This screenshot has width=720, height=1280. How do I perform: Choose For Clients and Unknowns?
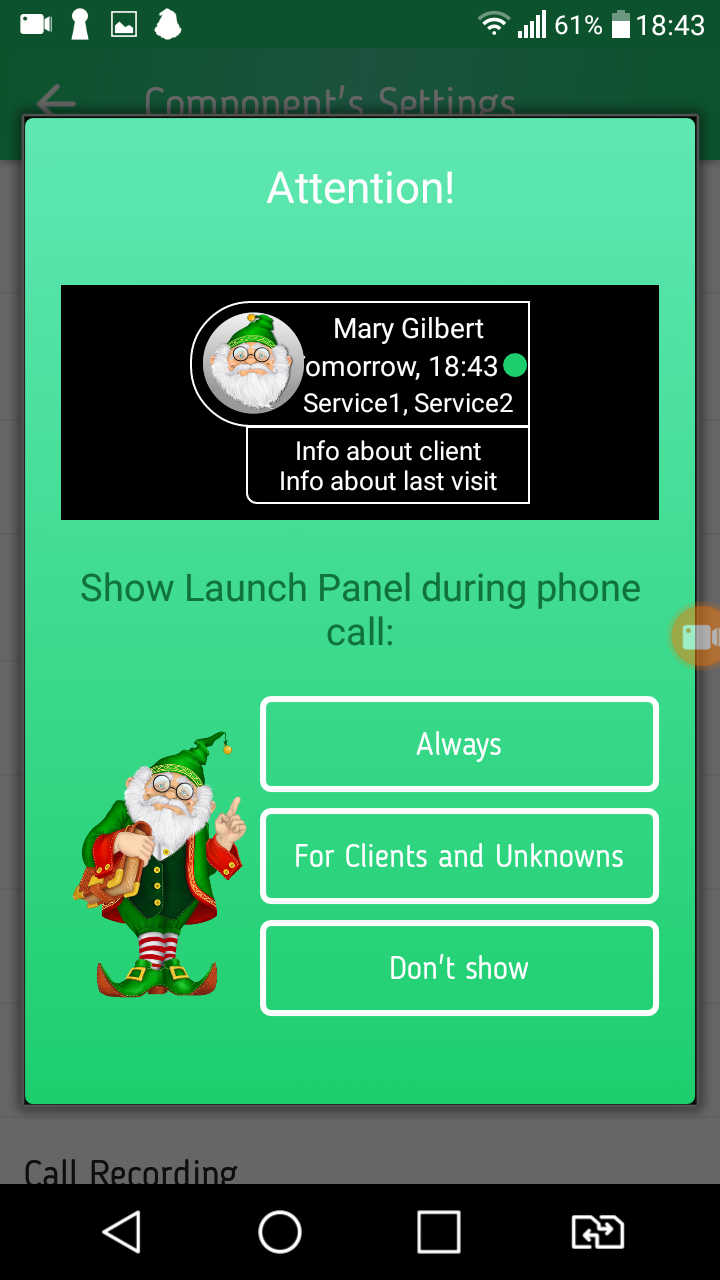[x=459, y=856]
